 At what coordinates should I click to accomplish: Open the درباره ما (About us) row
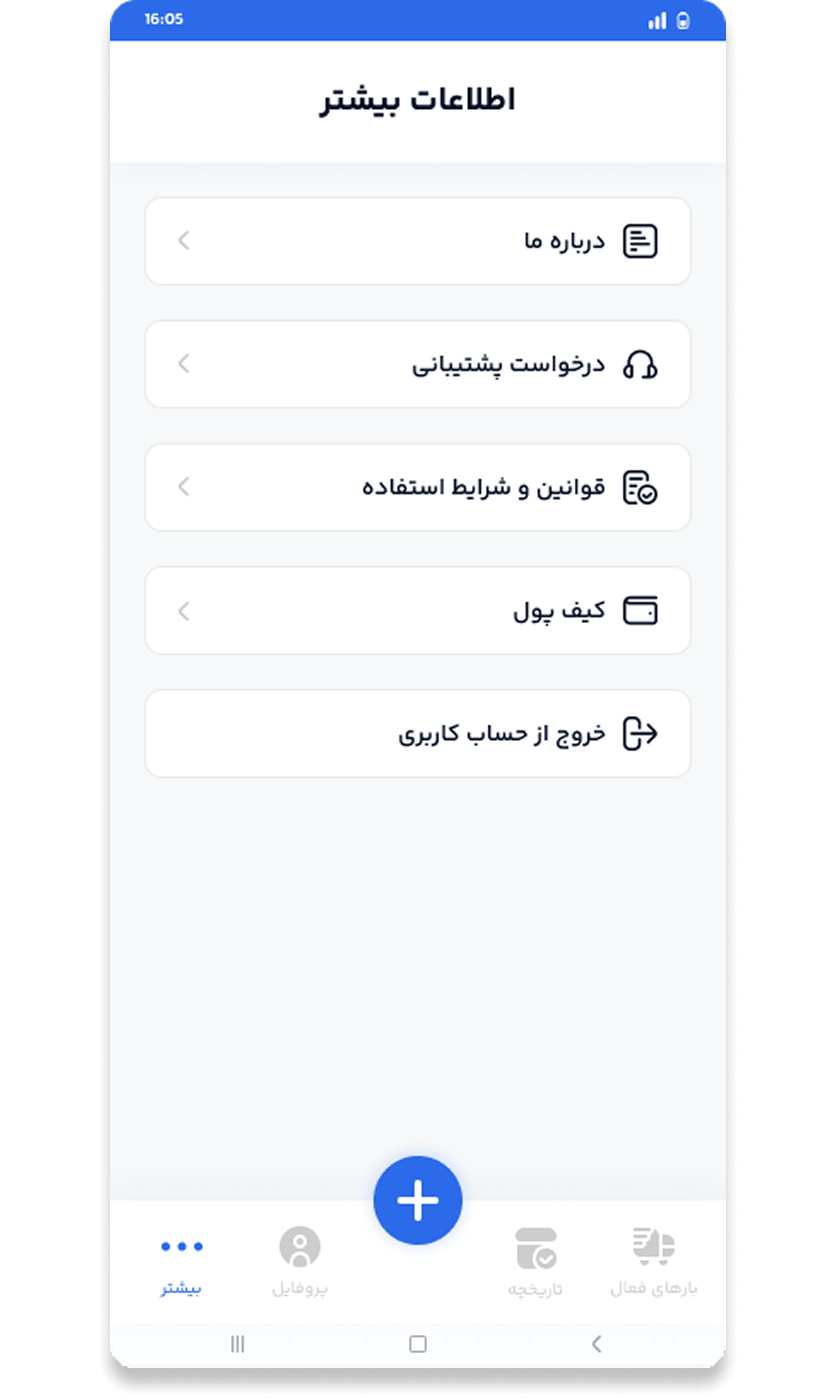coord(418,241)
